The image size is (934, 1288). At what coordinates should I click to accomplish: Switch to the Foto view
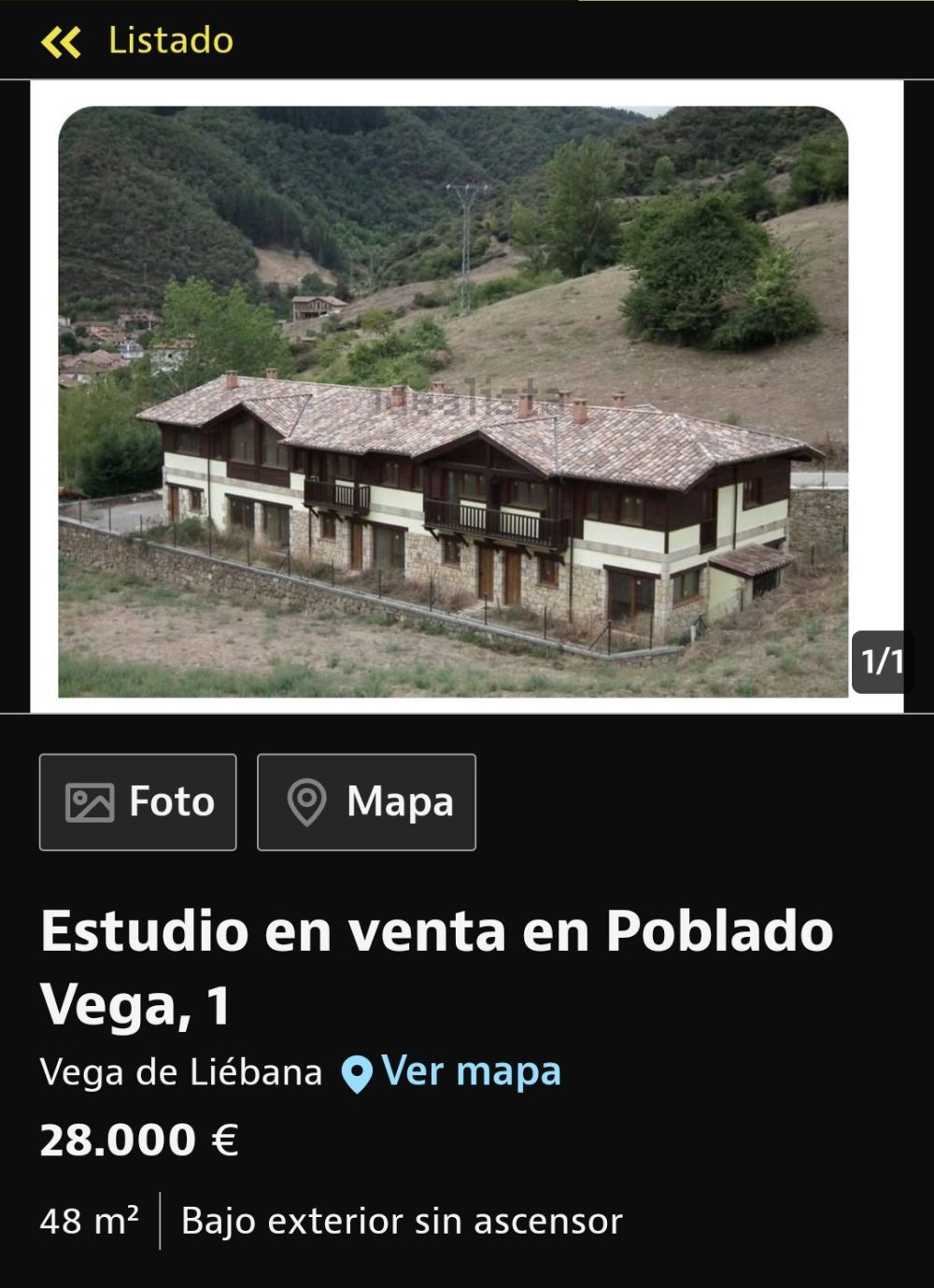tap(138, 801)
